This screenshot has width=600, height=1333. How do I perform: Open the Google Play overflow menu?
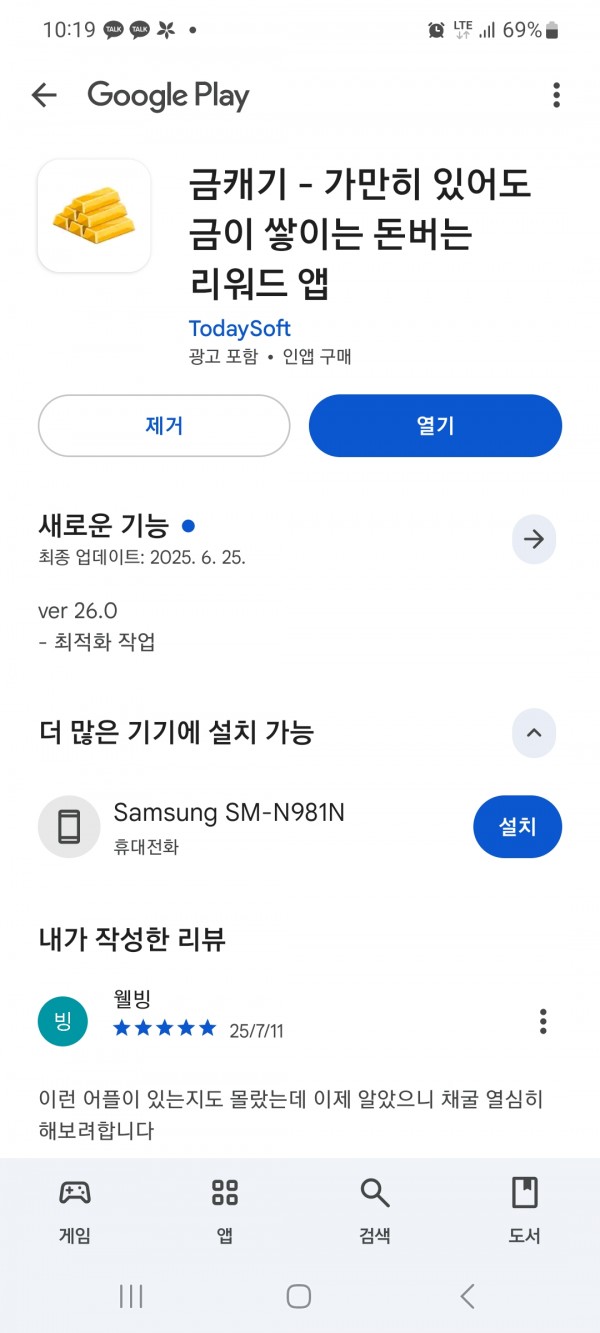coord(556,95)
